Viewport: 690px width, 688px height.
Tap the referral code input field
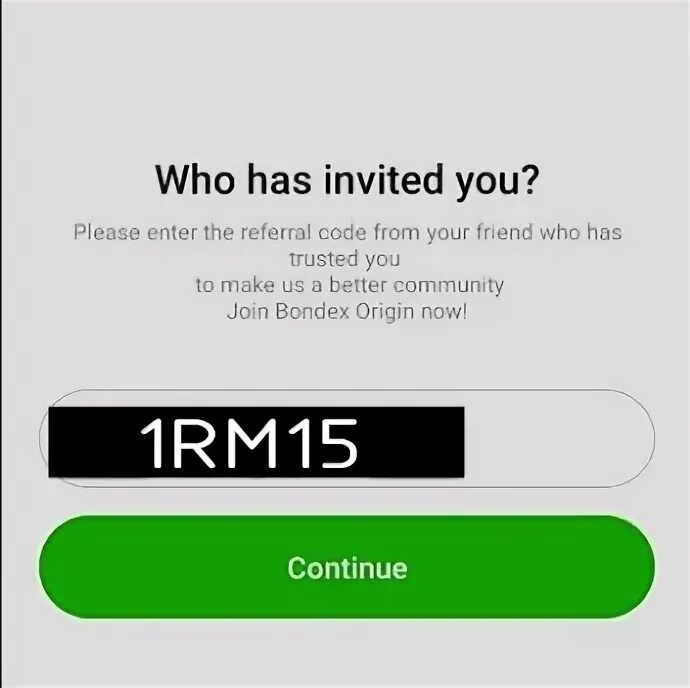coord(346,440)
